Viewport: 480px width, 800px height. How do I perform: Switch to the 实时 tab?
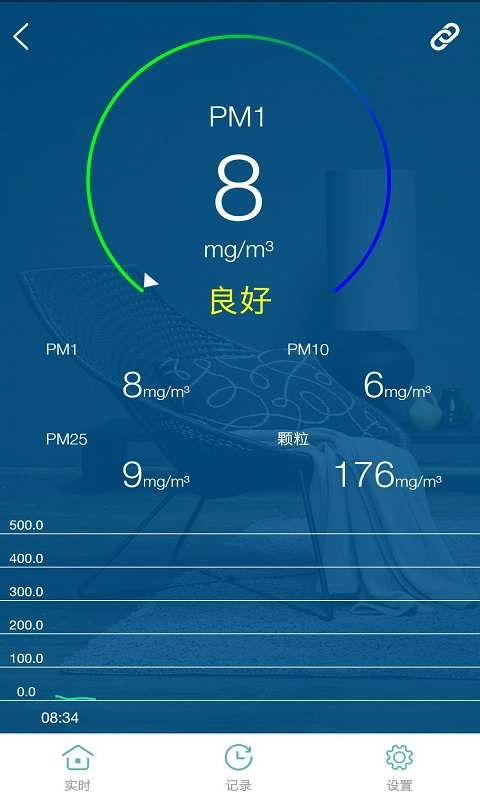78,767
